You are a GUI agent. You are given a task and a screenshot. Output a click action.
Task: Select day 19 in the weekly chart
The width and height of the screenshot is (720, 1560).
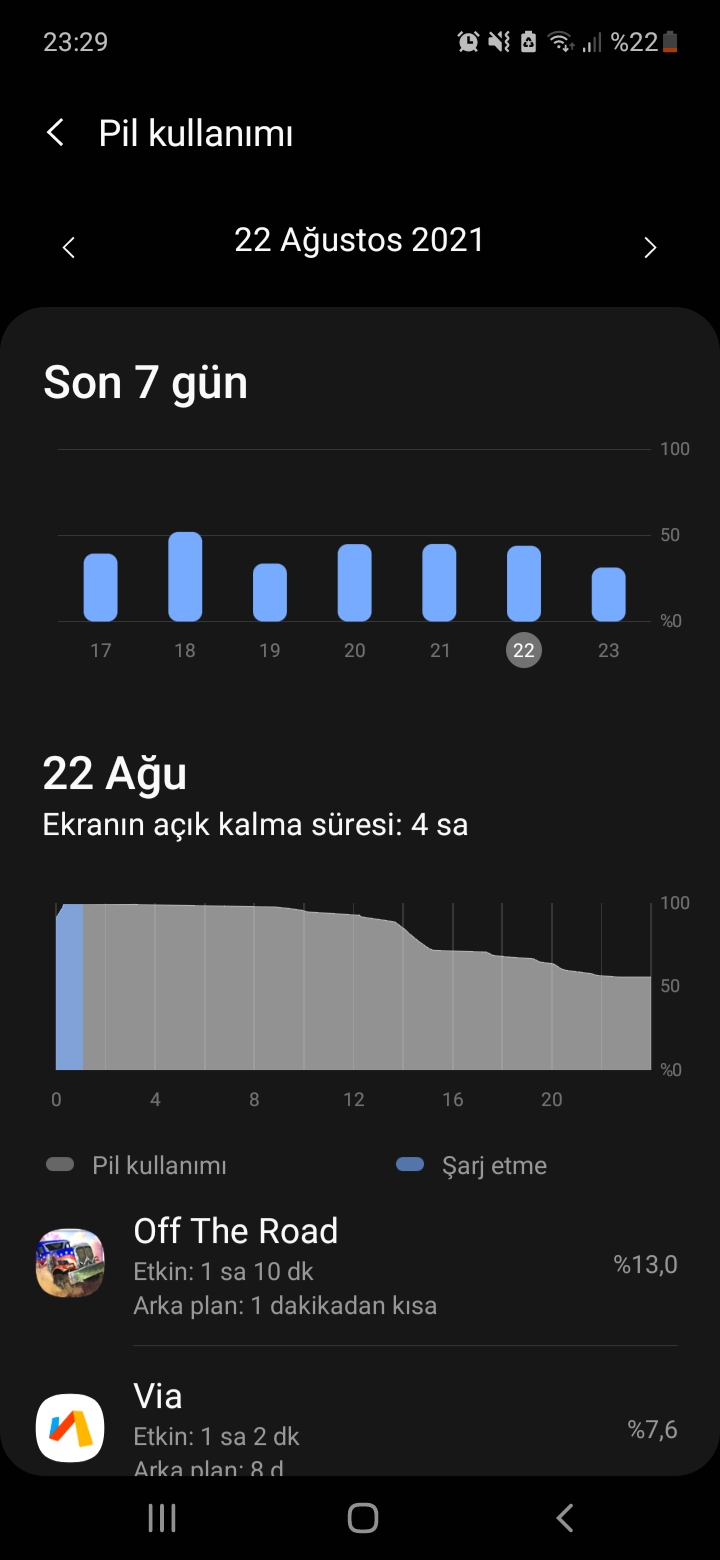(270, 593)
